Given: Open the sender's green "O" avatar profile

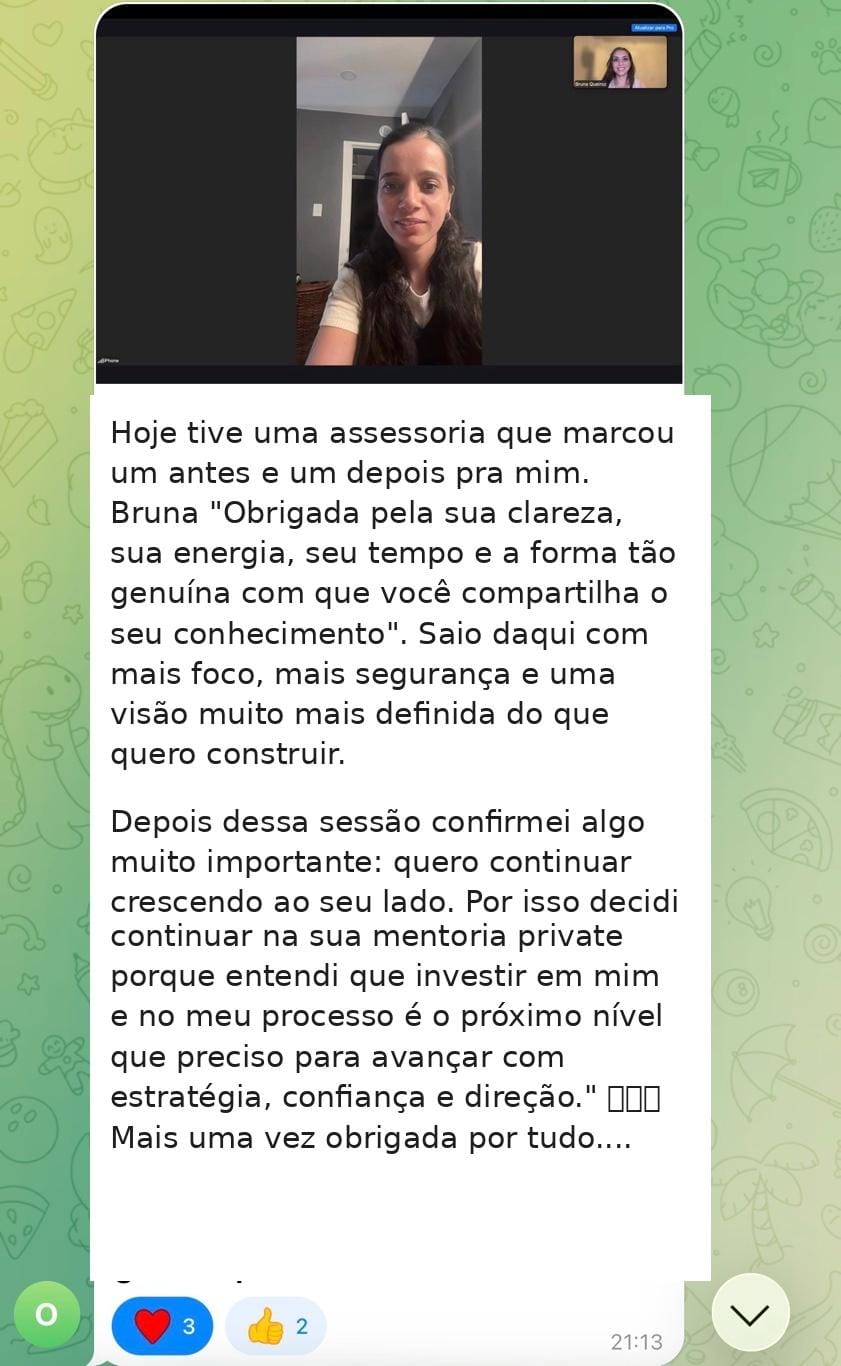Looking at the screenshot, I should [x=47, y=1314].
